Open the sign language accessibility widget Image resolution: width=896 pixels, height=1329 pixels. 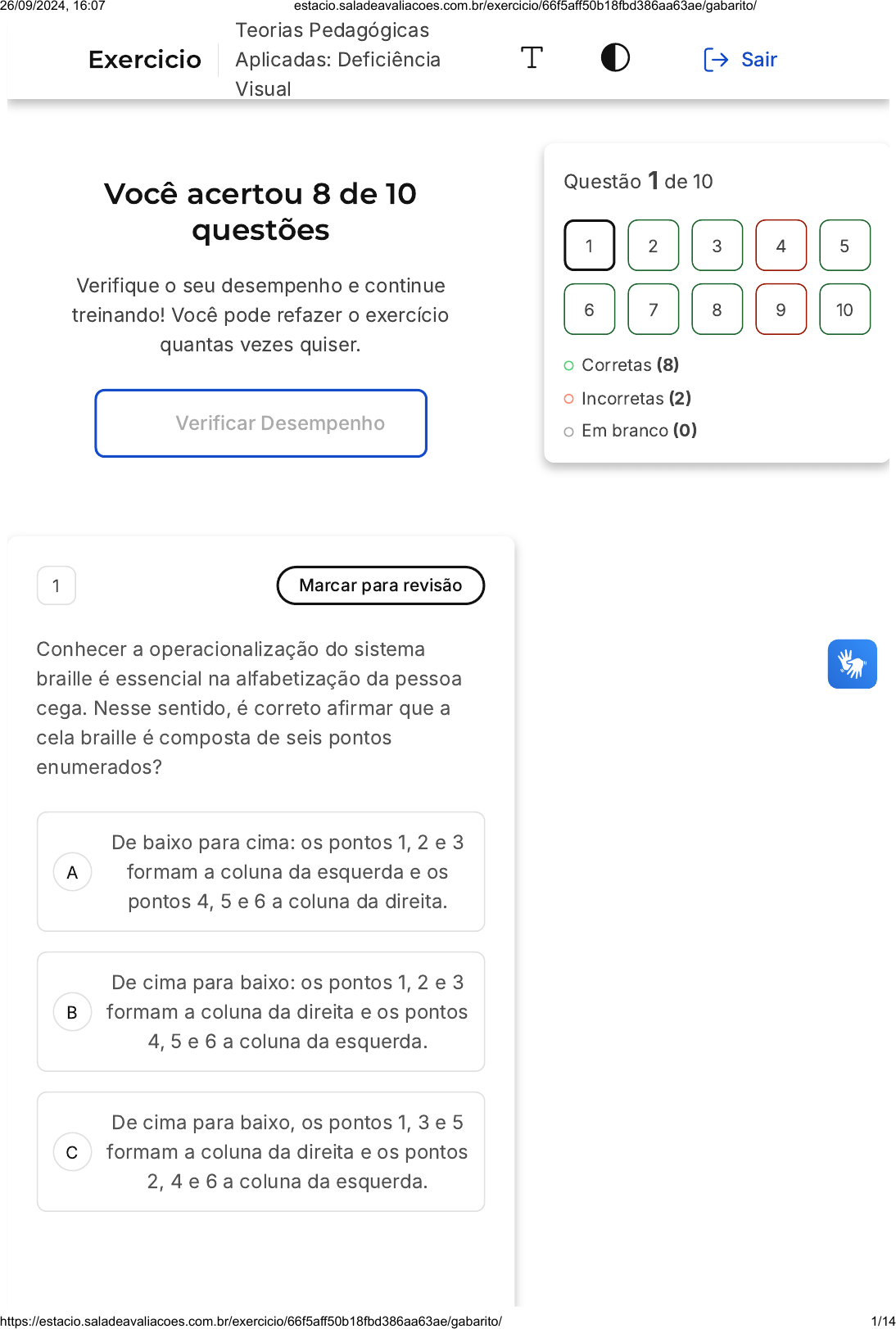pyautogui.click(x=853, y=664)
